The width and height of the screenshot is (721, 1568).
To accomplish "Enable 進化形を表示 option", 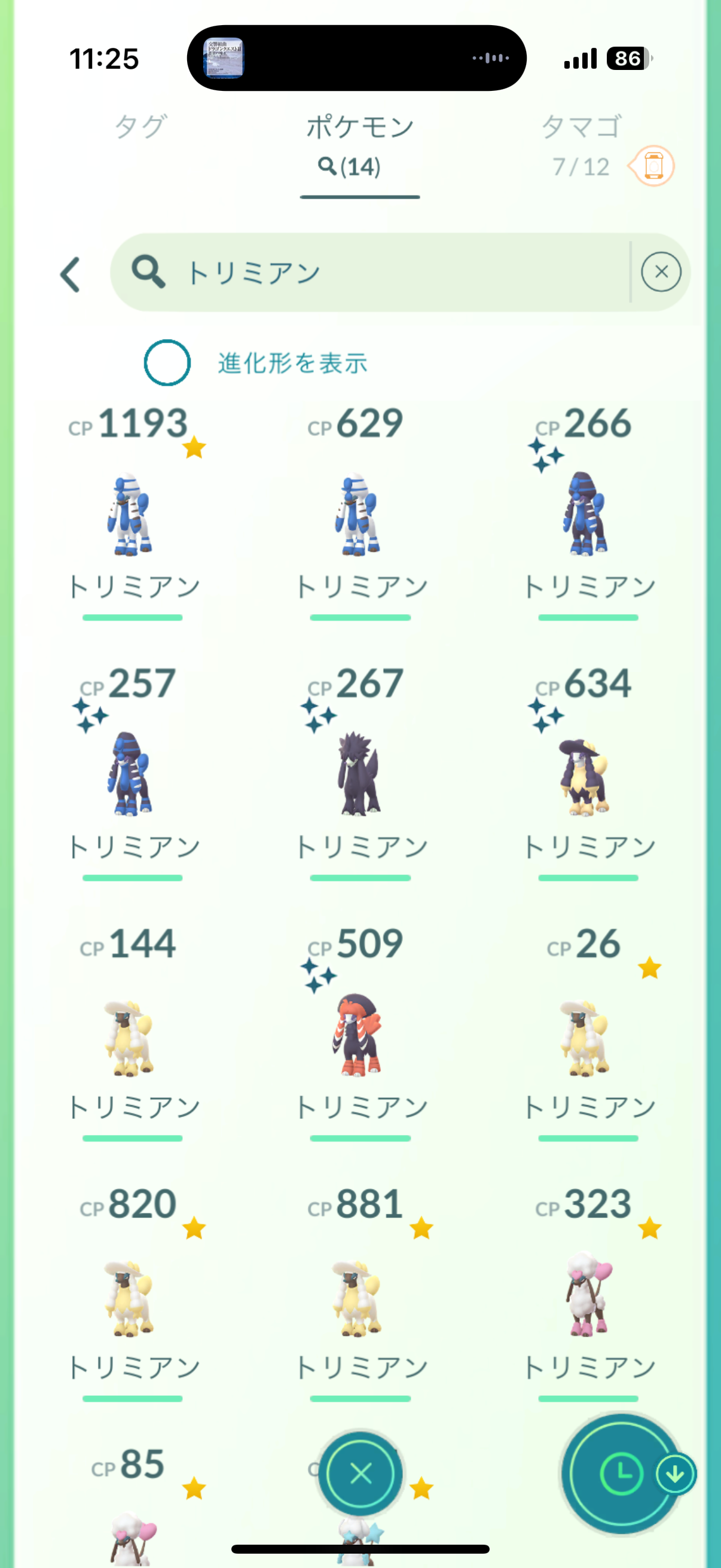I will [167, 363].
